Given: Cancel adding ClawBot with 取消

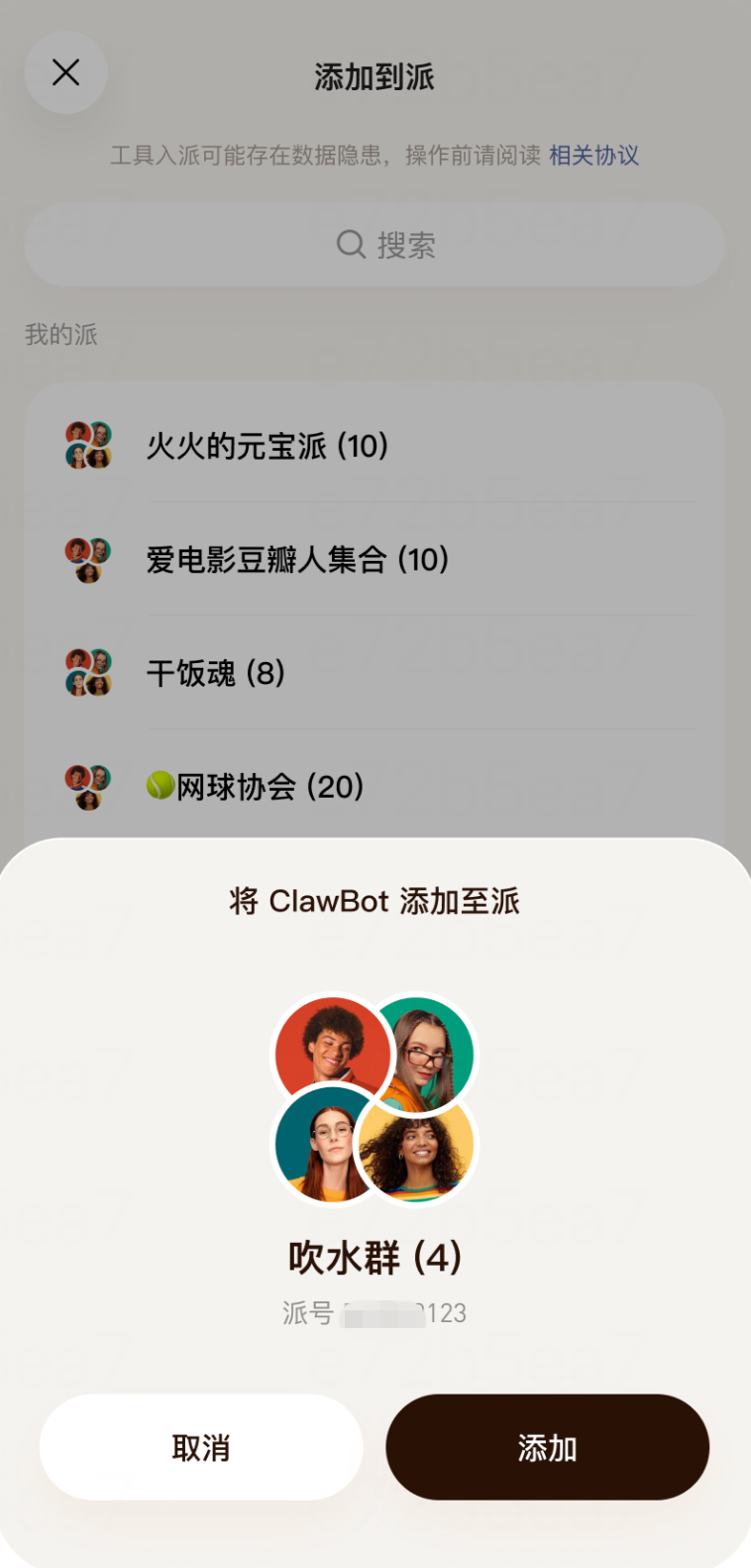Looking at the screenshot, I should point(201,1447).
